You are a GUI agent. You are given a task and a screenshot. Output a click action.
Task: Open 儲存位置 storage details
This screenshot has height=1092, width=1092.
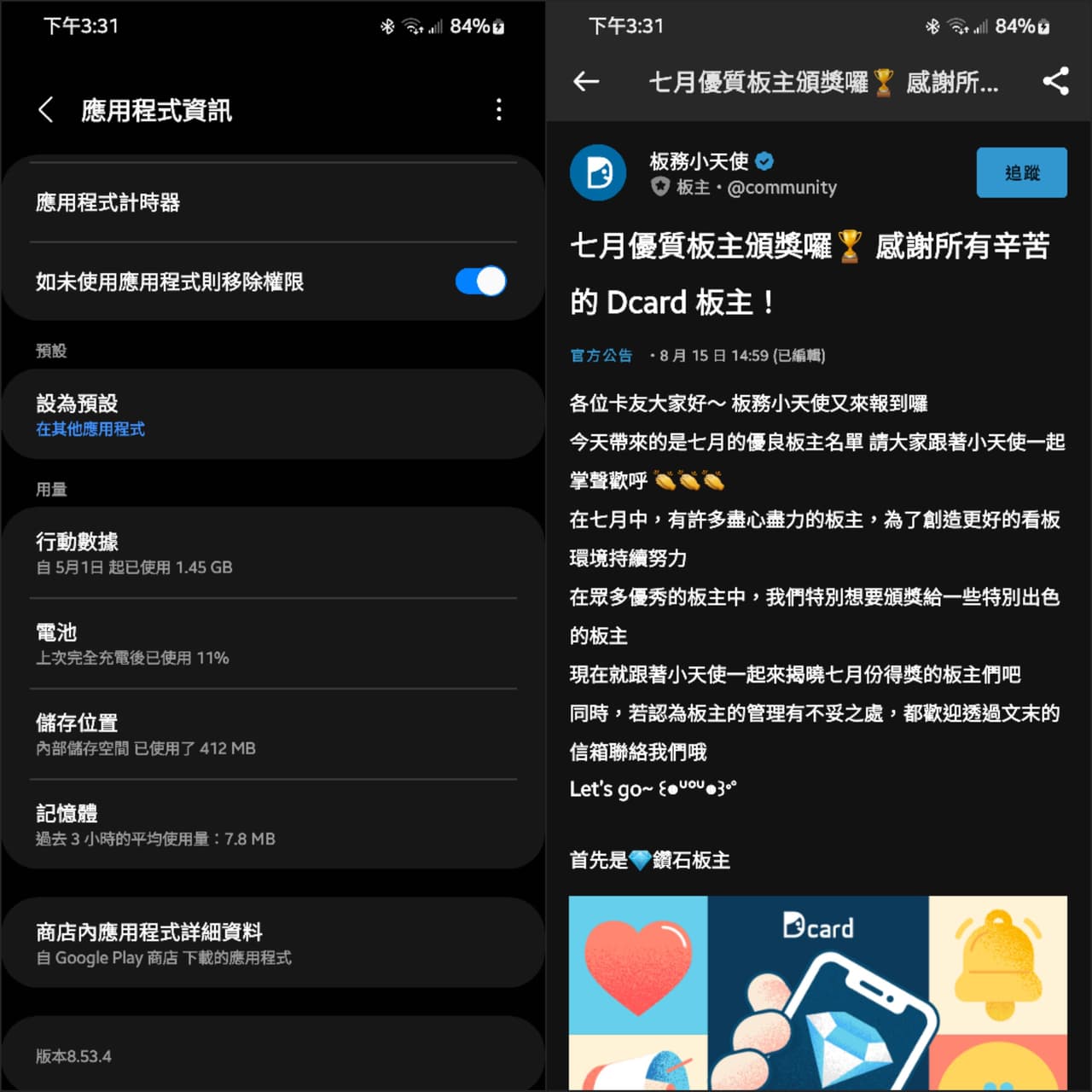point(273,734)
